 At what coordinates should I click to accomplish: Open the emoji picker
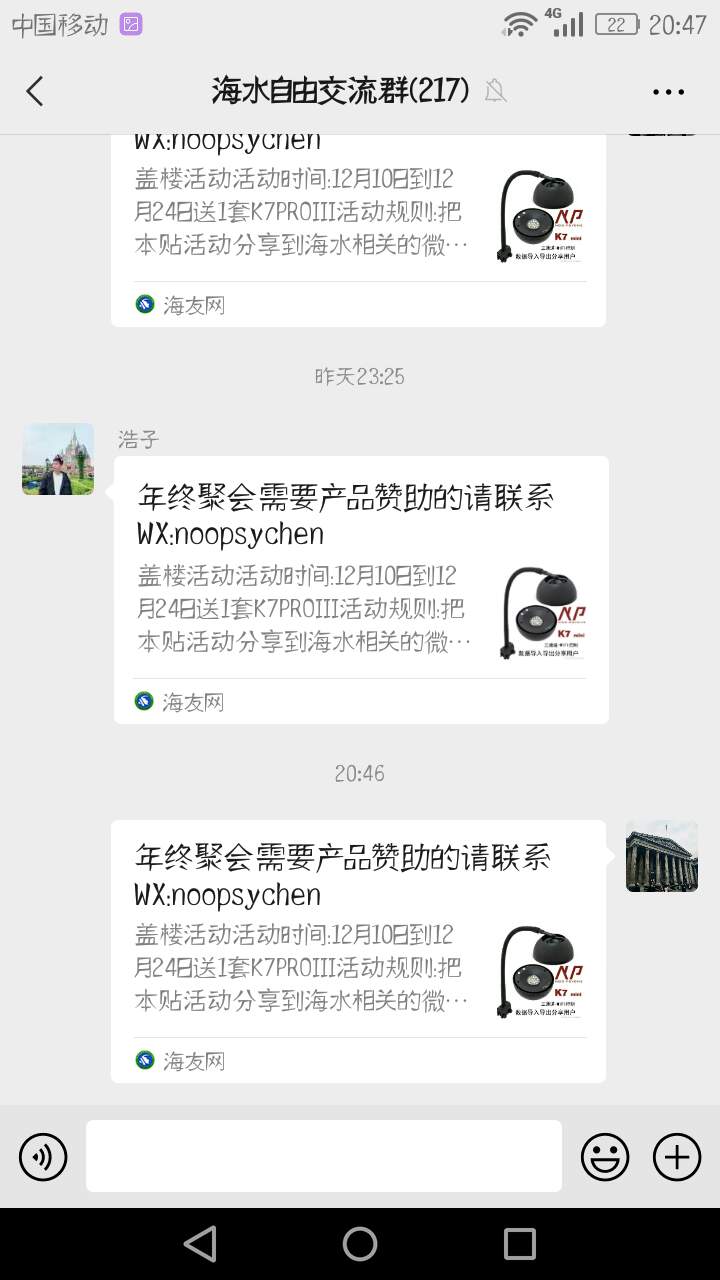point(605,1158)
